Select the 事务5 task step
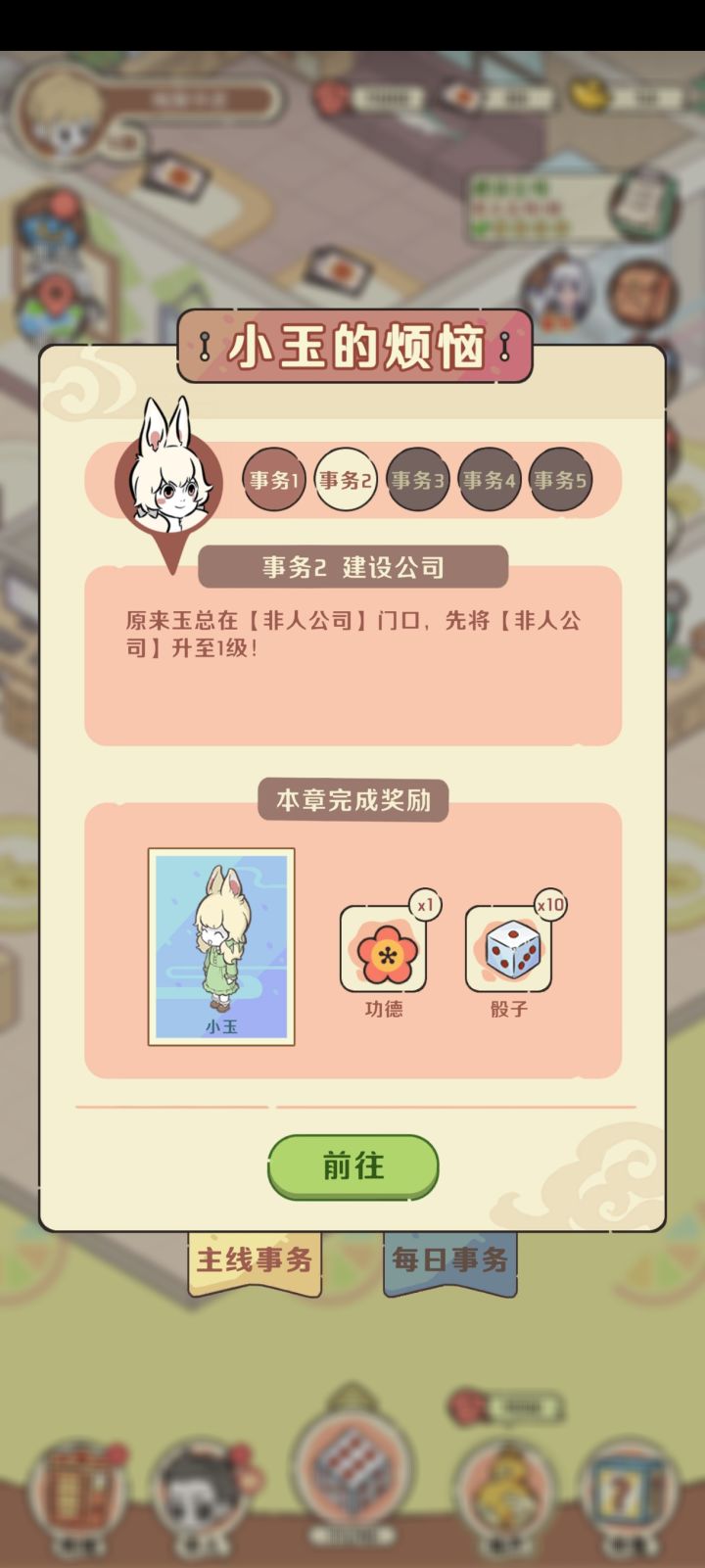 (563, 480)
